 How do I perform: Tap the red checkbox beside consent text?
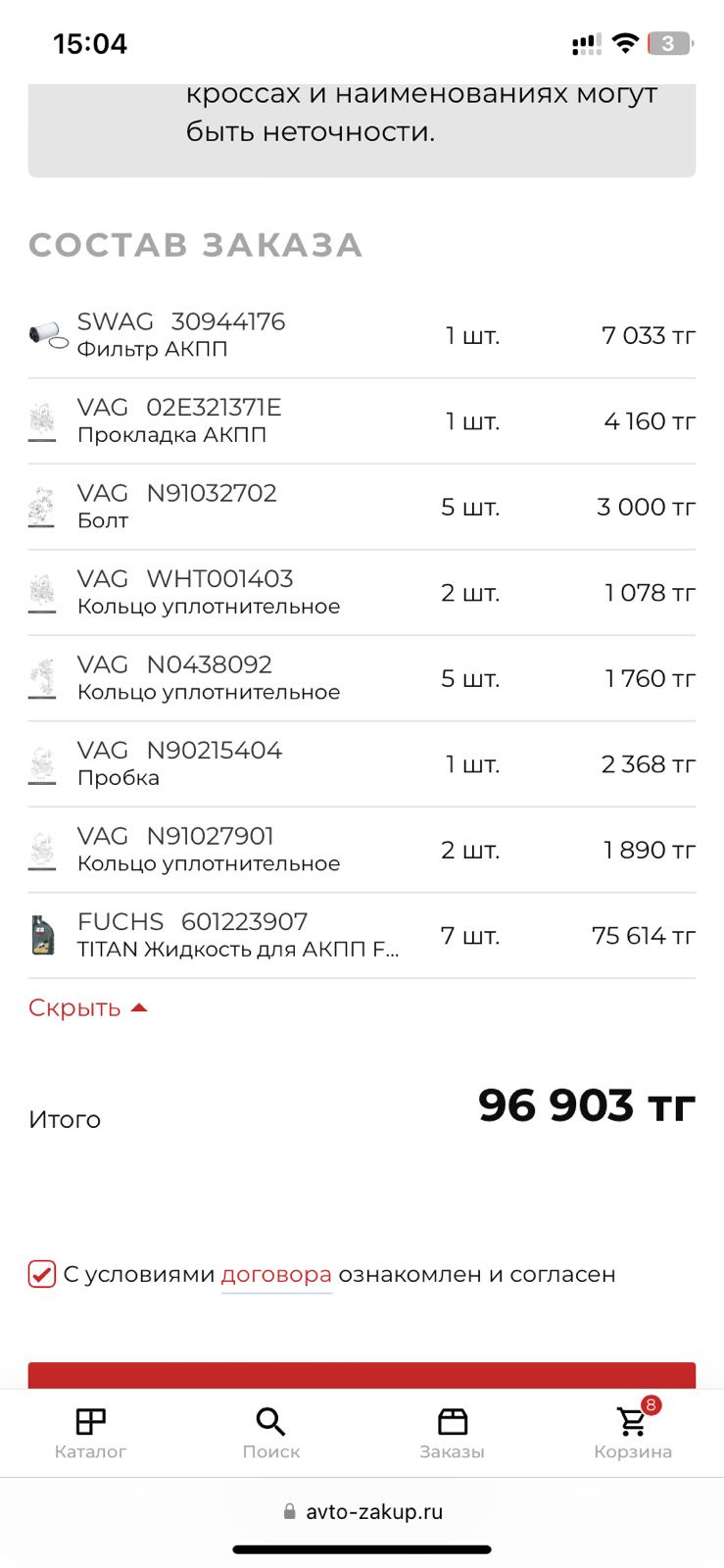click(41, 1273)
